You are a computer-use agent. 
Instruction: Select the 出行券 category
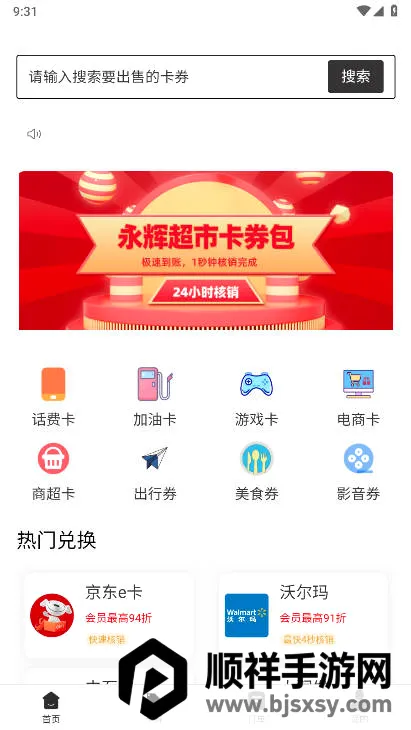tap(155, 472)
